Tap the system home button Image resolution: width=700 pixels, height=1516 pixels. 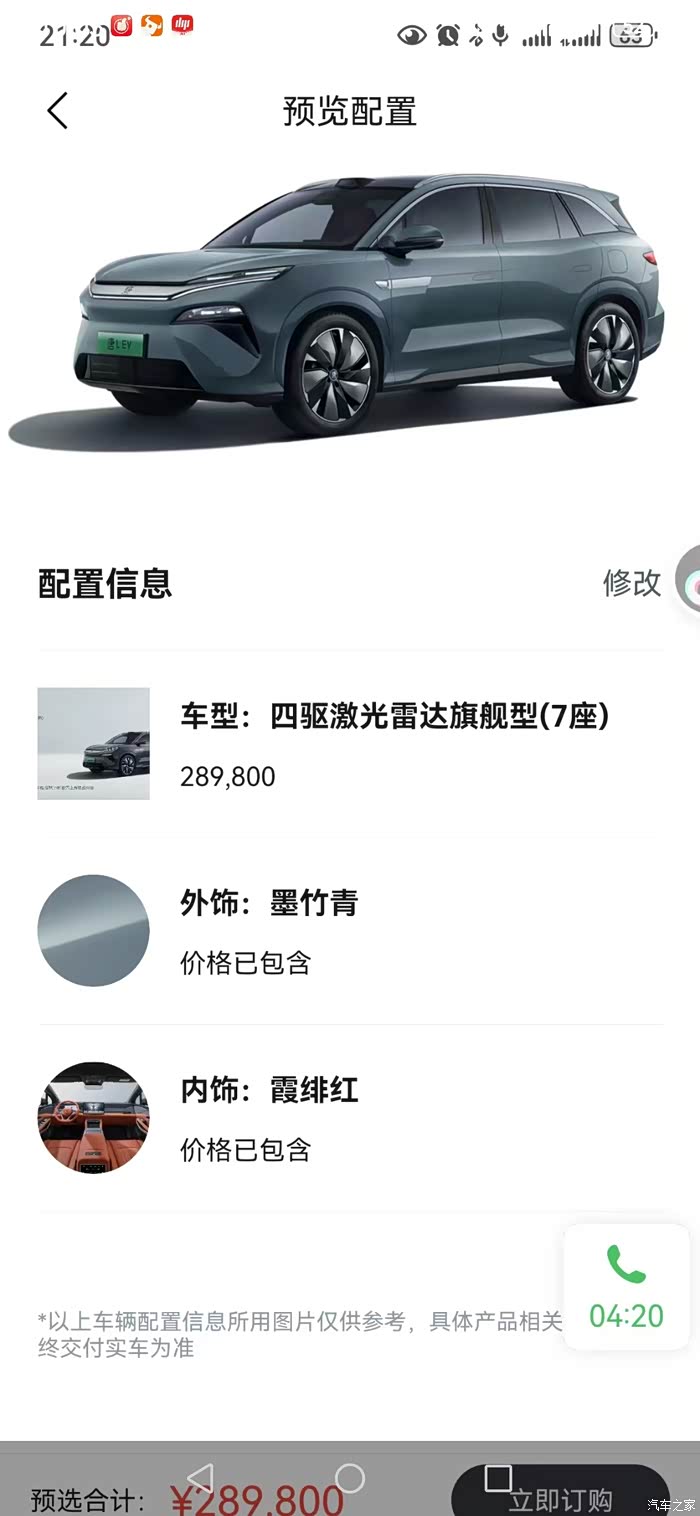coord(350,1478)
